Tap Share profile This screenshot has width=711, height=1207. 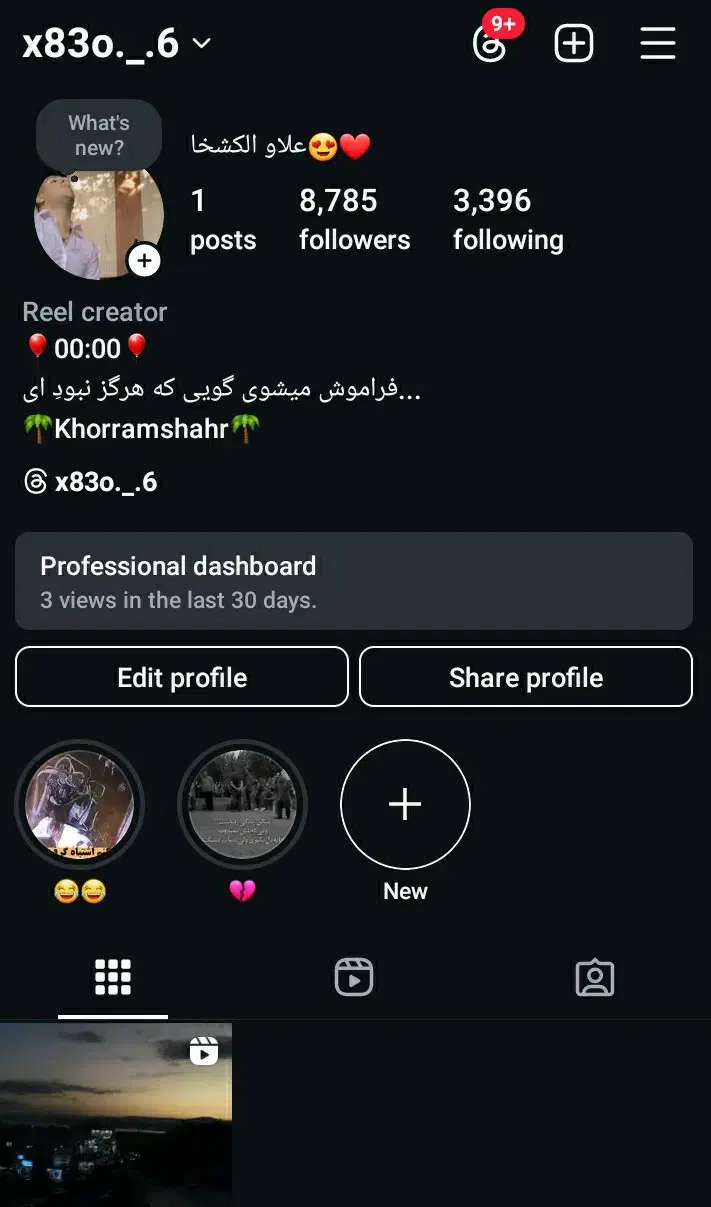[x=526, y=677]
